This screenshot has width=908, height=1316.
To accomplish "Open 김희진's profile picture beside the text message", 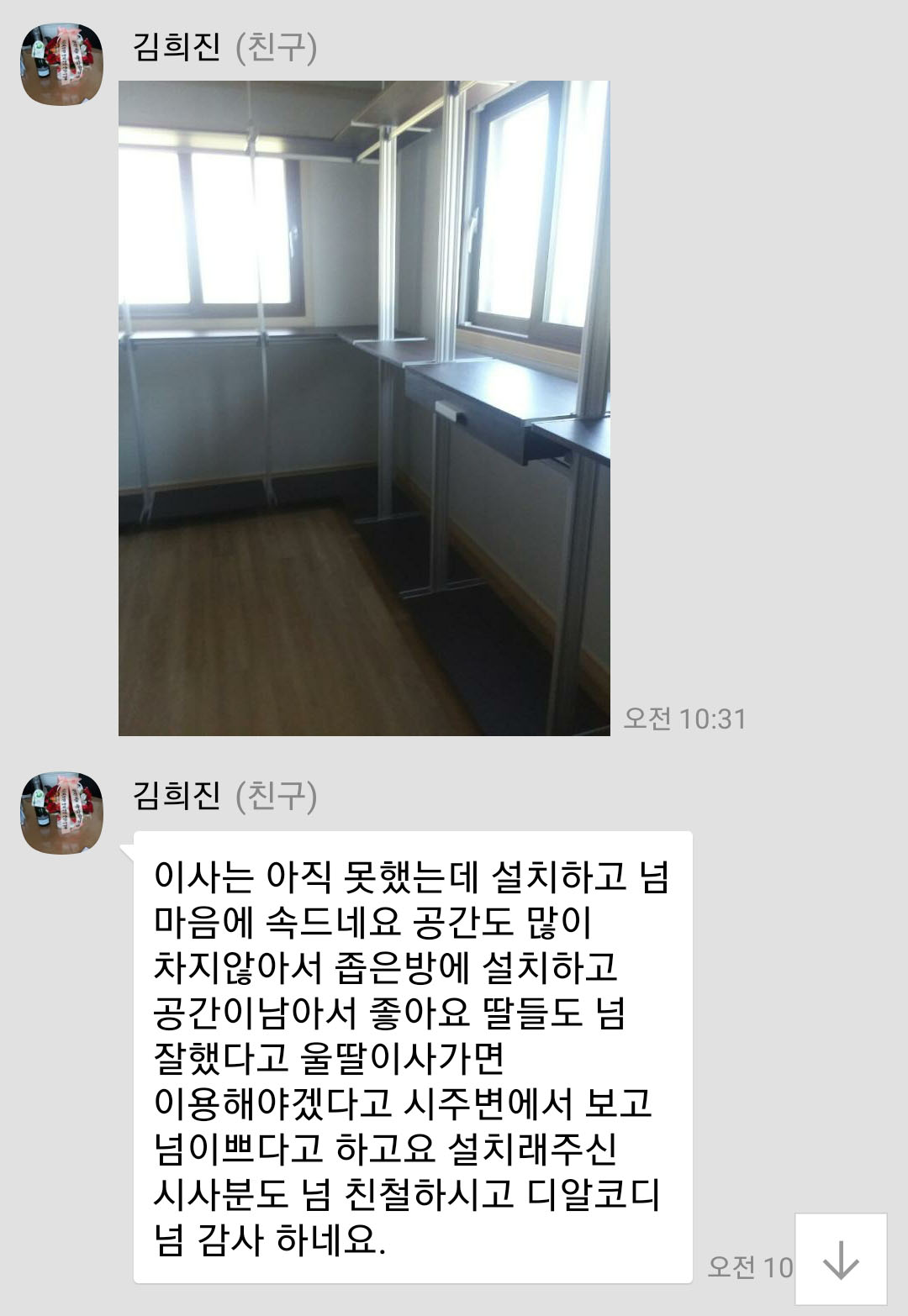I will coord(61,813).
